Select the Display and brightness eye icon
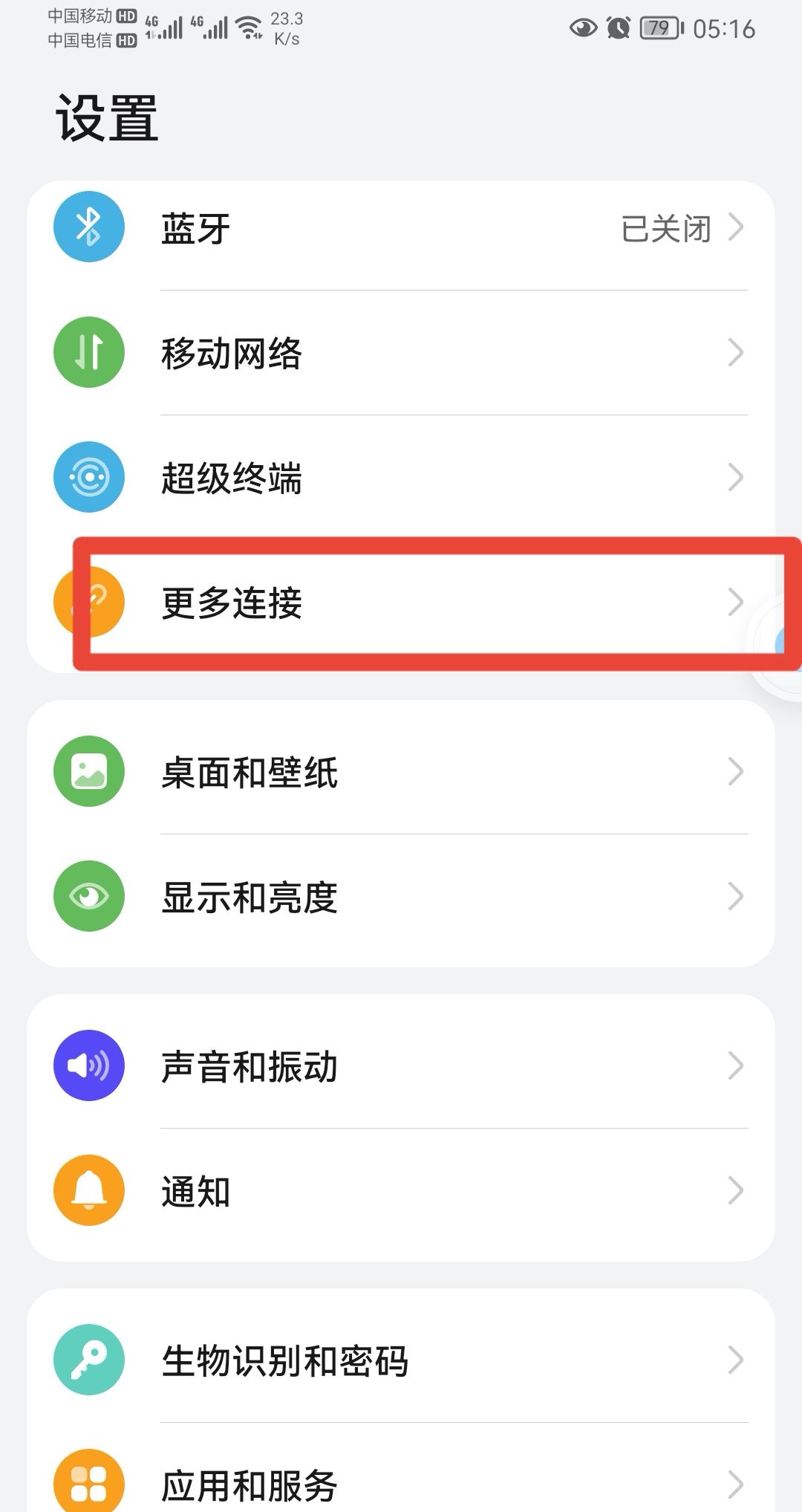This screenshot has height=1512, width=802. (88, 896)
